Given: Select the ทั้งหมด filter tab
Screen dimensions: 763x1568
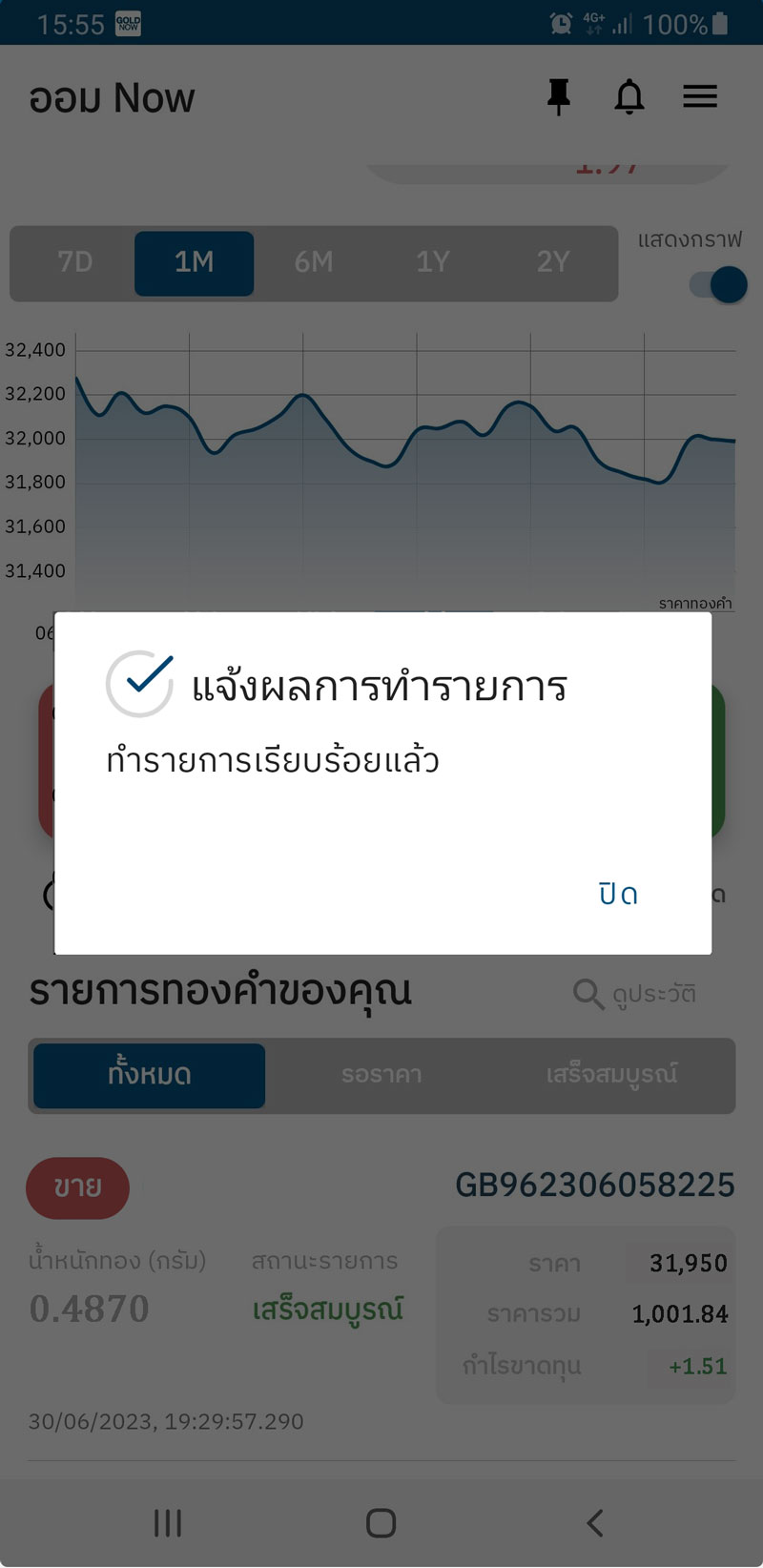Looking at the screenshot, I should 150,1075.
